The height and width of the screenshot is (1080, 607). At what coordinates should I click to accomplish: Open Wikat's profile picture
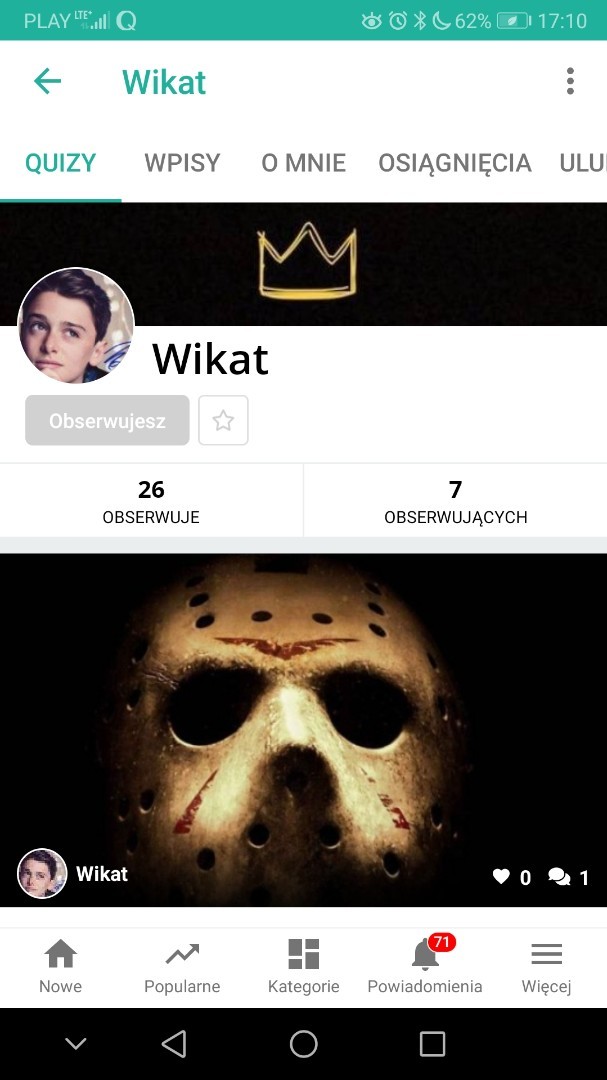tap(76, 326)
